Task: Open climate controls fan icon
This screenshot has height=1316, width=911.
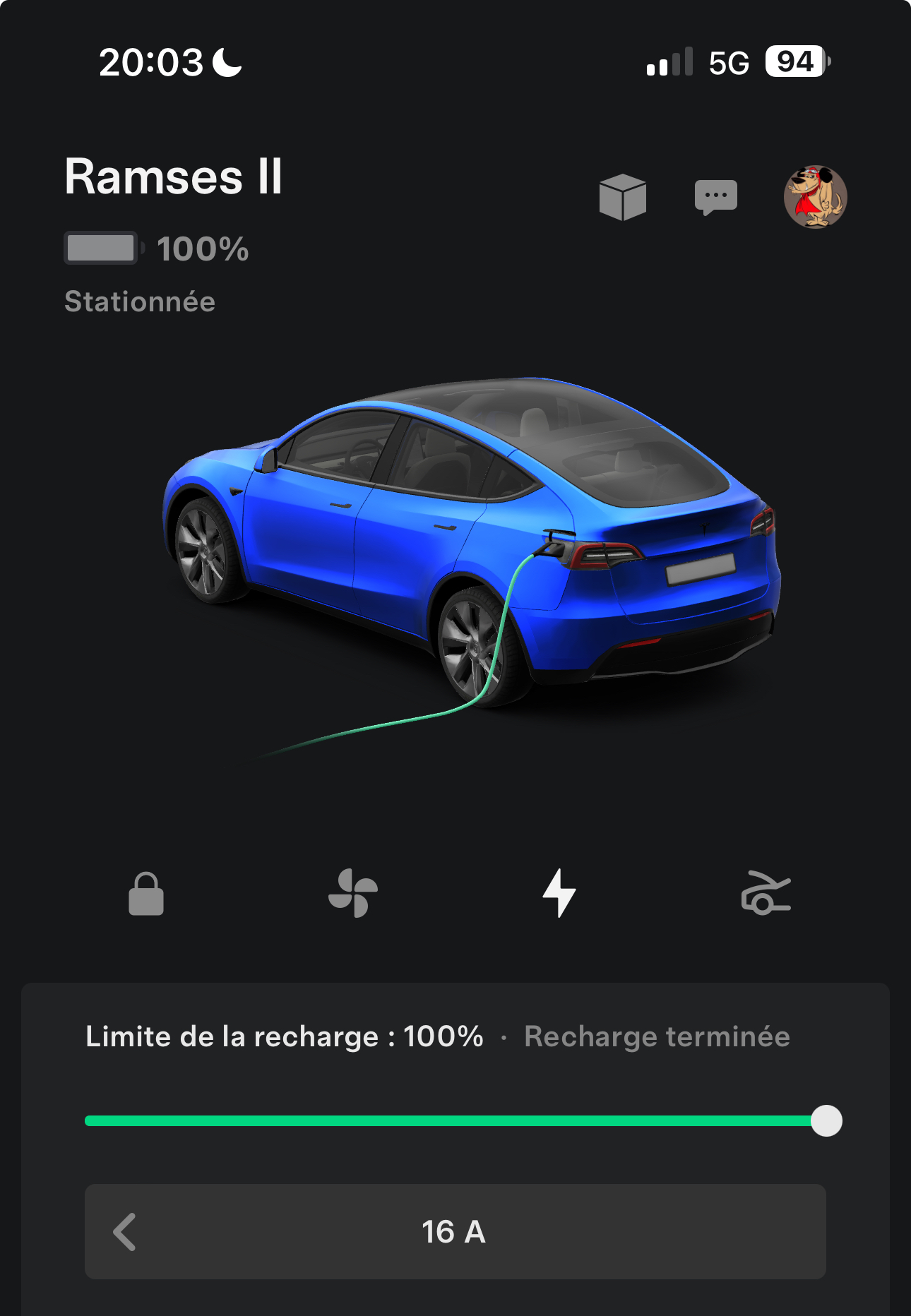Action: (353, 893)
